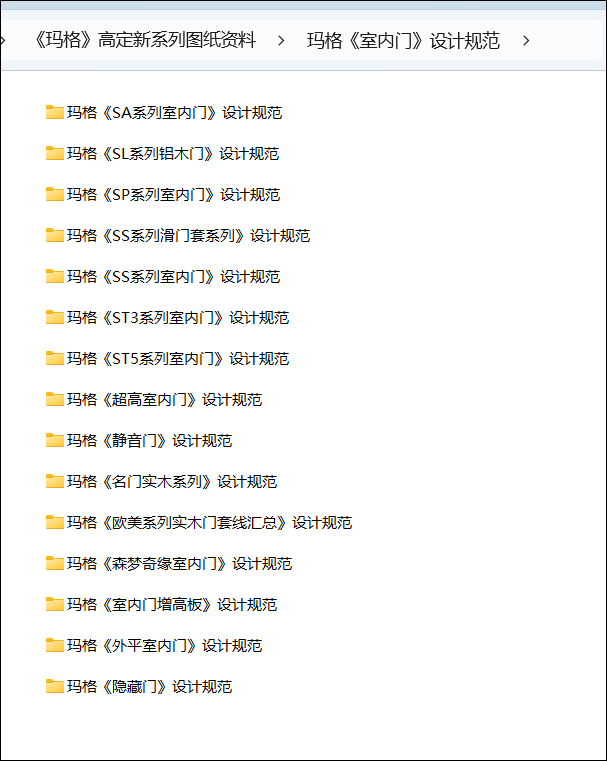
Task: Expand the chevron after 玛格《室内门》设计规范
Action: click(527, 41)
